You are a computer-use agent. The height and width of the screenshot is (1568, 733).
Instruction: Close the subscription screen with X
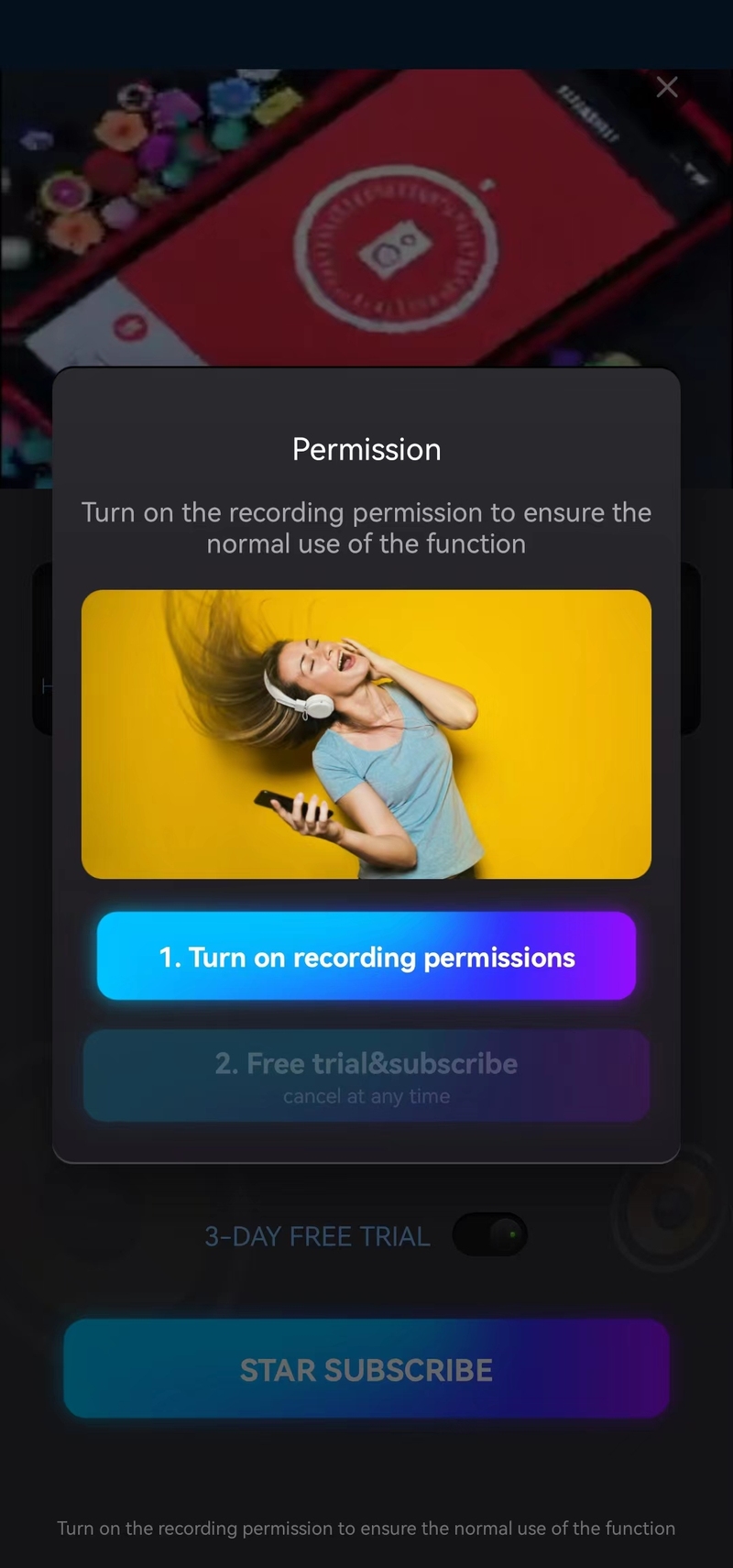(667, 87)
